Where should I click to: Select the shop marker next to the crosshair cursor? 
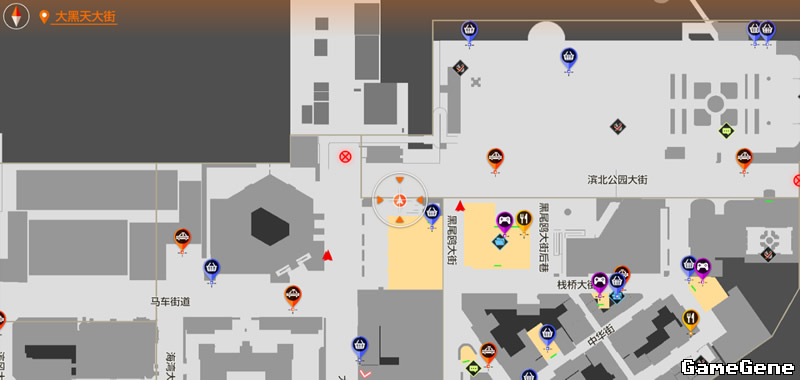(x=432, y=214)
